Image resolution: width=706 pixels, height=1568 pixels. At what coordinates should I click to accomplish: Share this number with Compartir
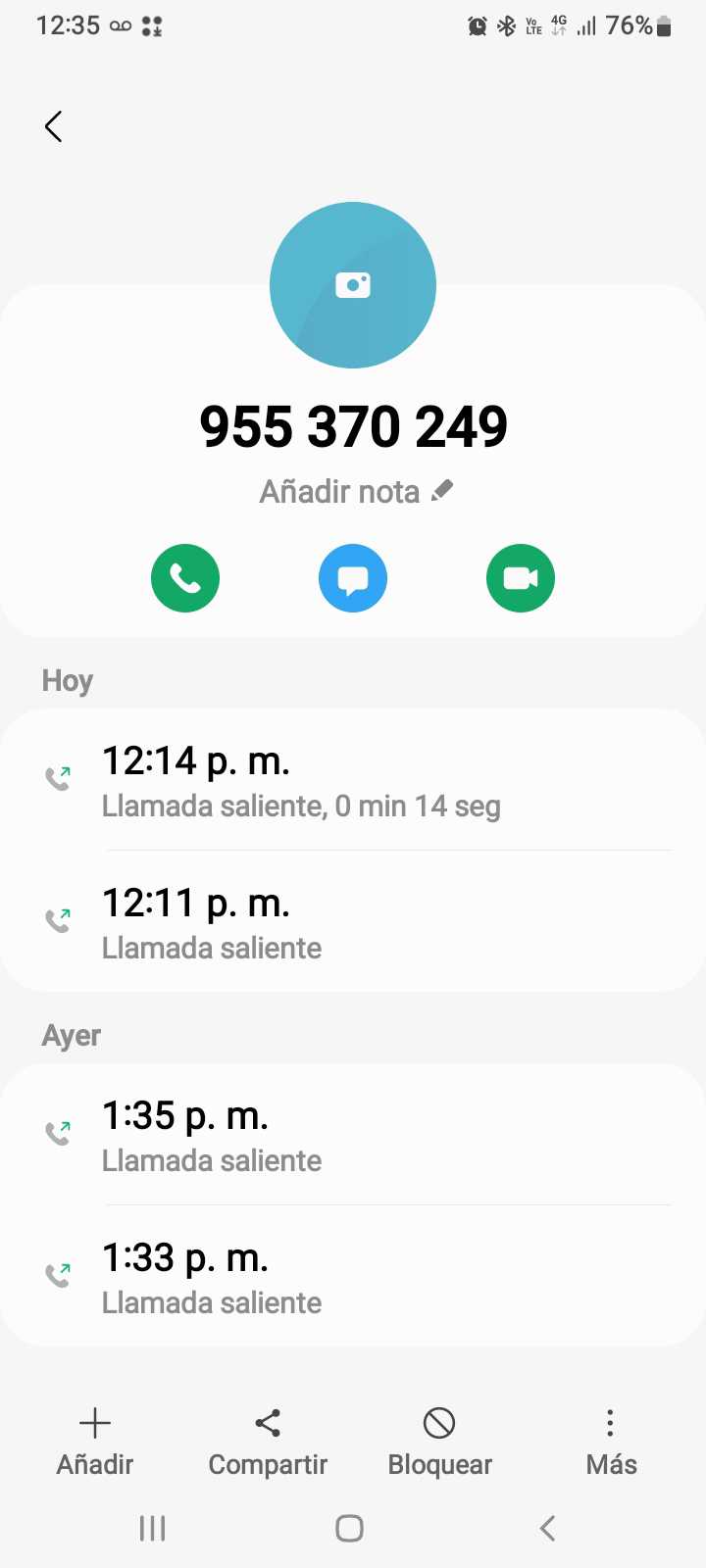(268, 1442)
